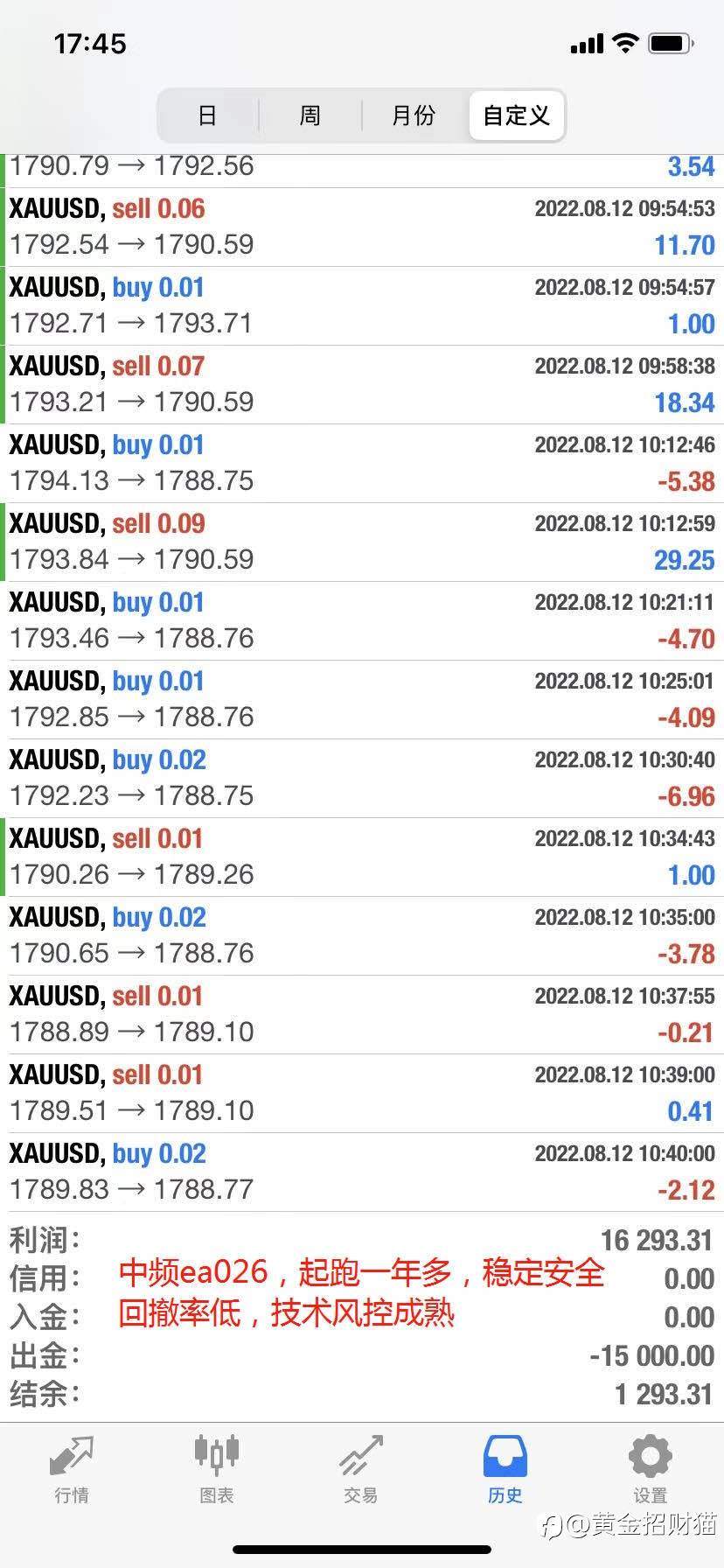Viewport: 724px width, 1568px height.
Task: Open the buy 0.02 trade at 10:30:40
Action: (362, 779)
